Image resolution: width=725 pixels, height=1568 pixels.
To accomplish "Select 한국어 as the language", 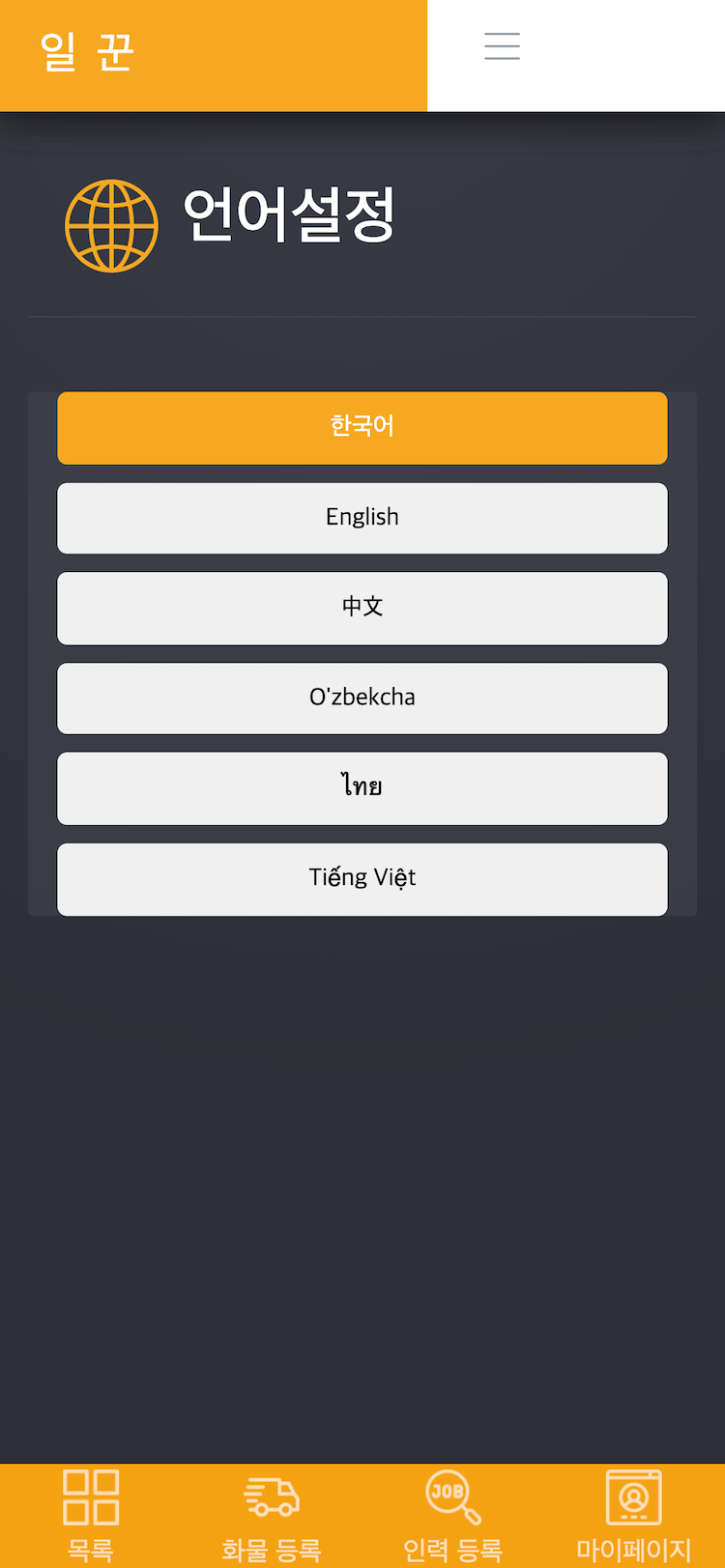I will (x=362, y=427).
